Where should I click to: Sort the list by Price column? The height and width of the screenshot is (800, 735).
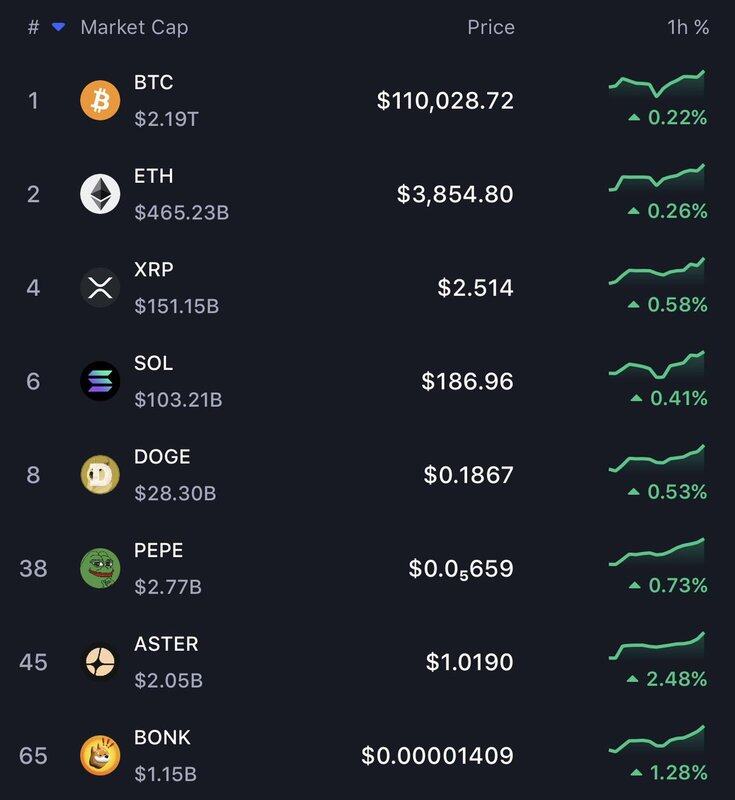click(x=490, y=27)
